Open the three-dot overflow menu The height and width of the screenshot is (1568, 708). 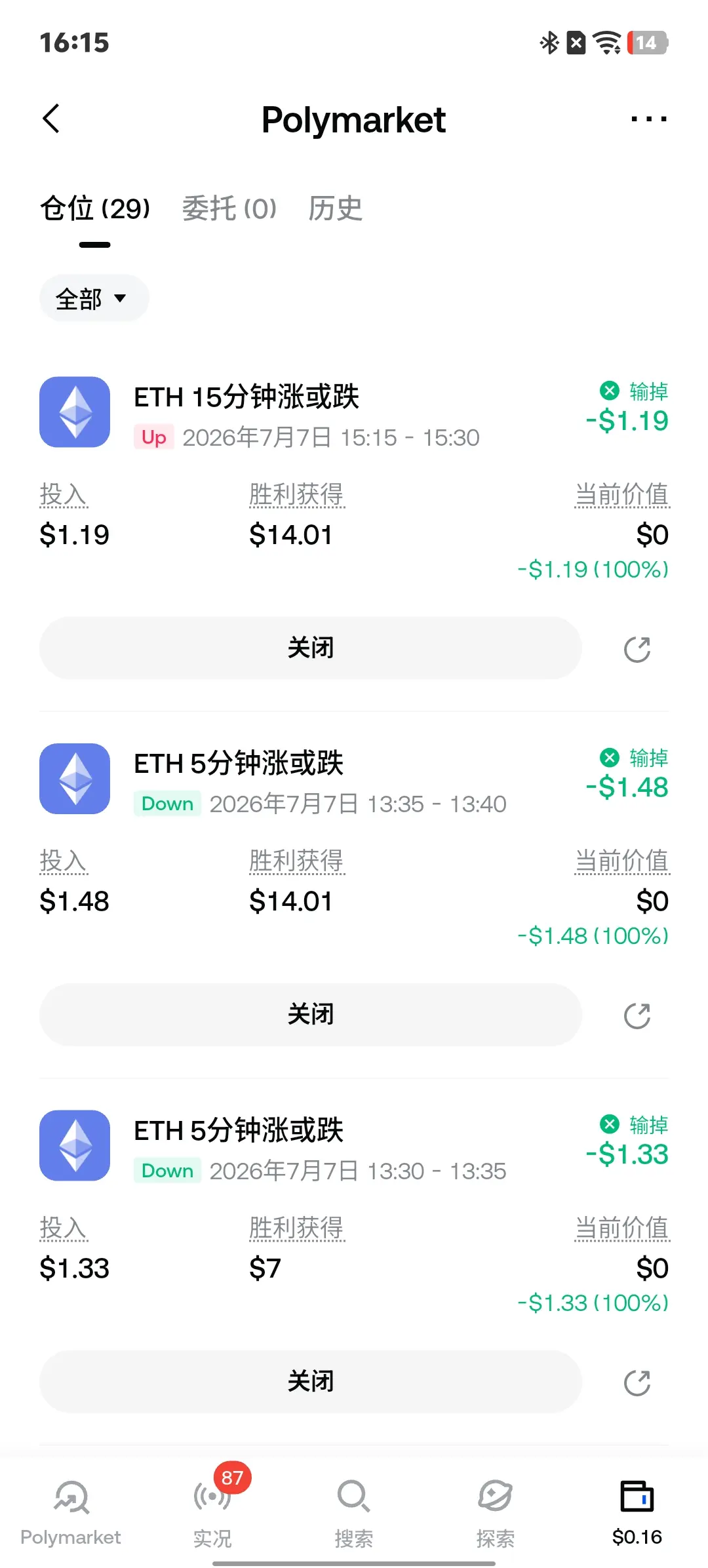648,119
